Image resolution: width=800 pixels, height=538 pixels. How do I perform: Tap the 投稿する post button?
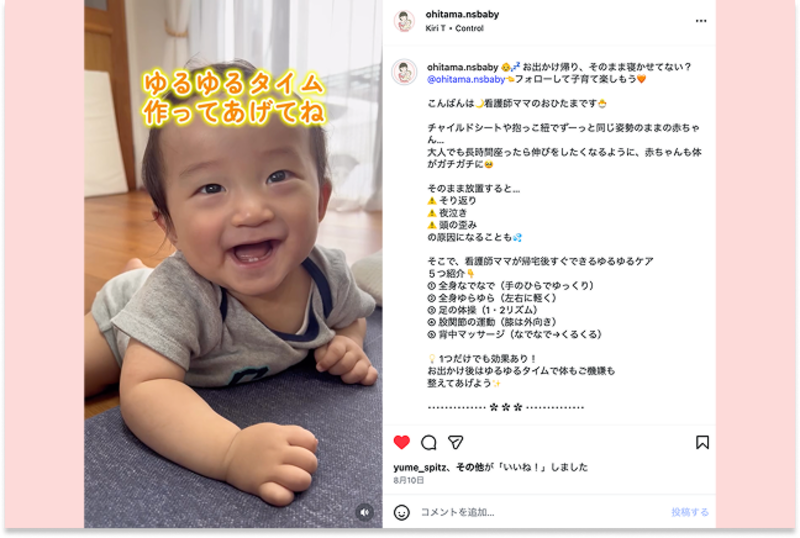pyautogui.click(x=690, y=512)
